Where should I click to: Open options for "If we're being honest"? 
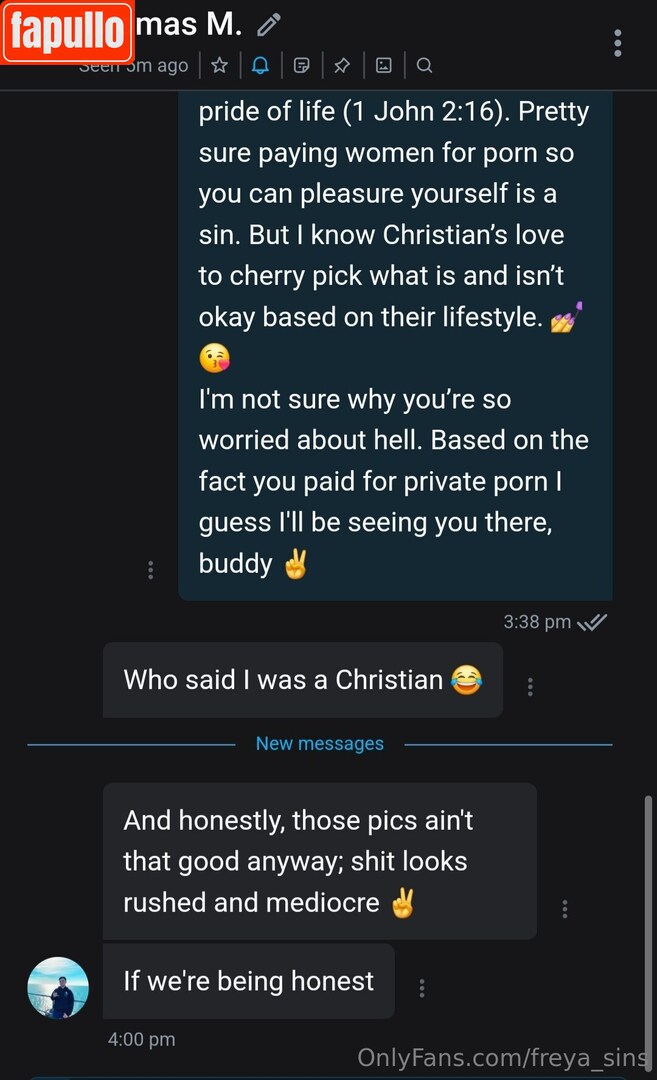pyautogui.click(x=422, y=988)
